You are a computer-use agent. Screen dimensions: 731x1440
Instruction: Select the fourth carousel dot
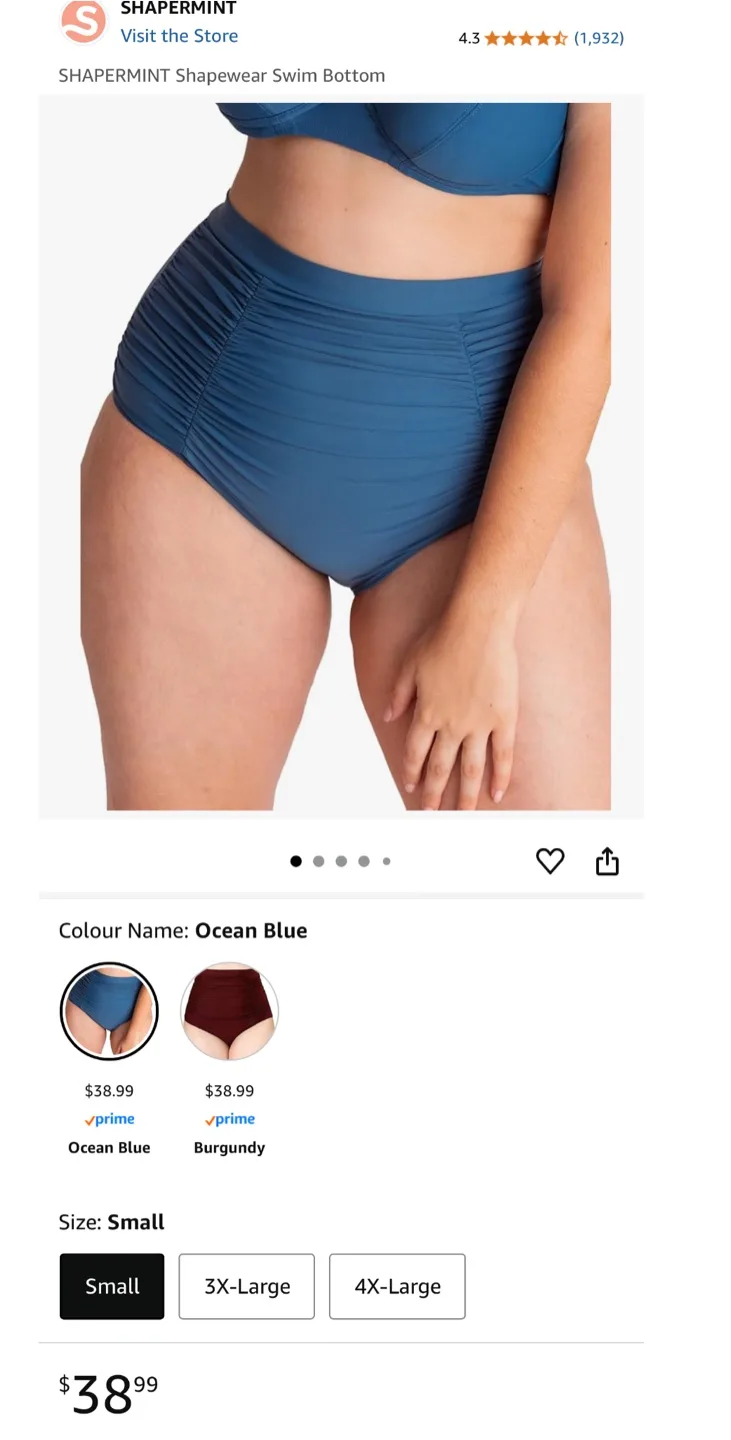pyautogui.click(x=364, y=861)
